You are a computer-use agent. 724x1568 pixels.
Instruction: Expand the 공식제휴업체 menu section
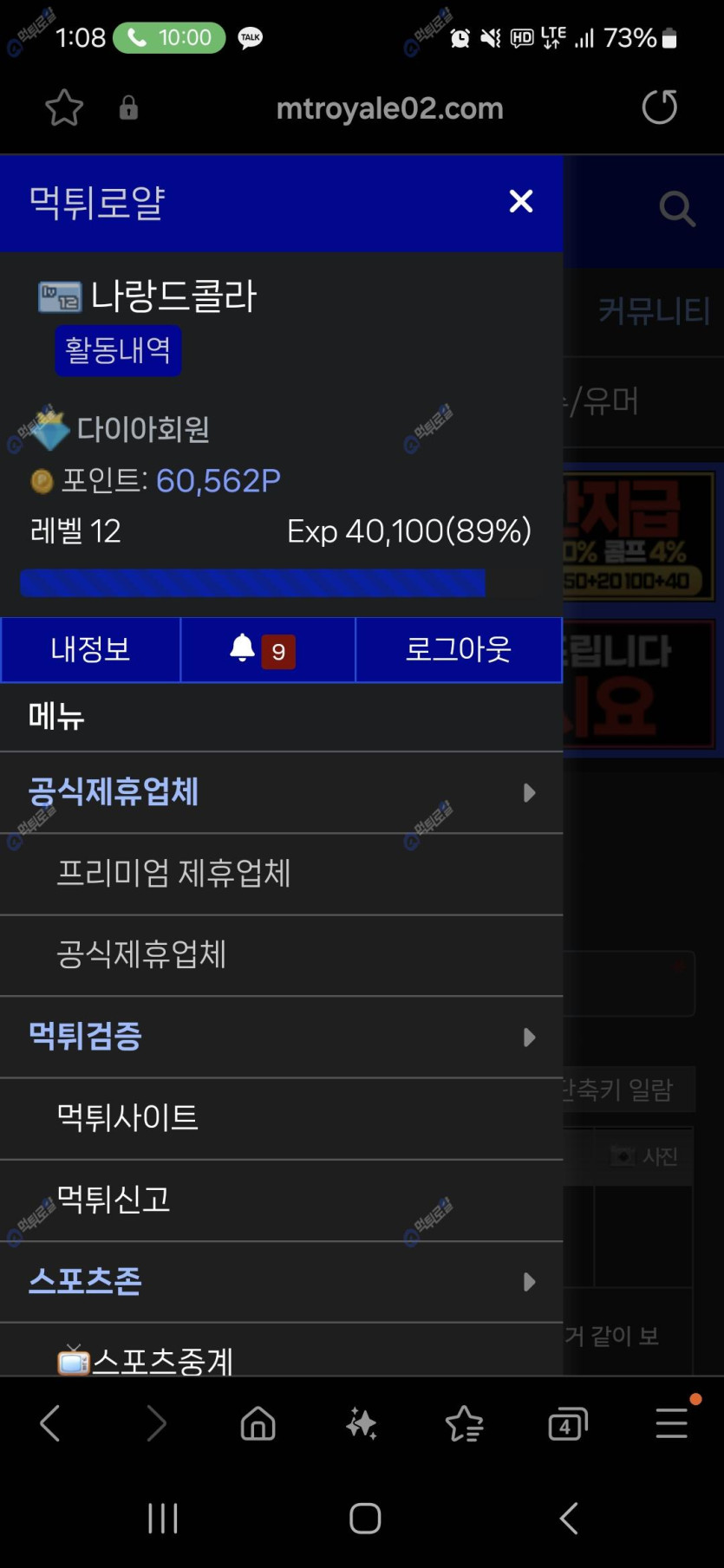point(529,792)
